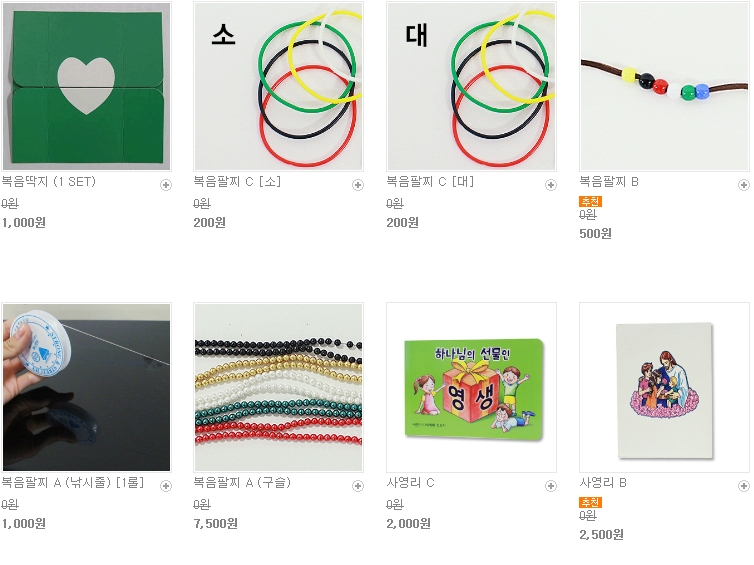The image size is (754, 565).
Task: Open the 복음딱지 (1 SET) product image
Action: [86, 86]
